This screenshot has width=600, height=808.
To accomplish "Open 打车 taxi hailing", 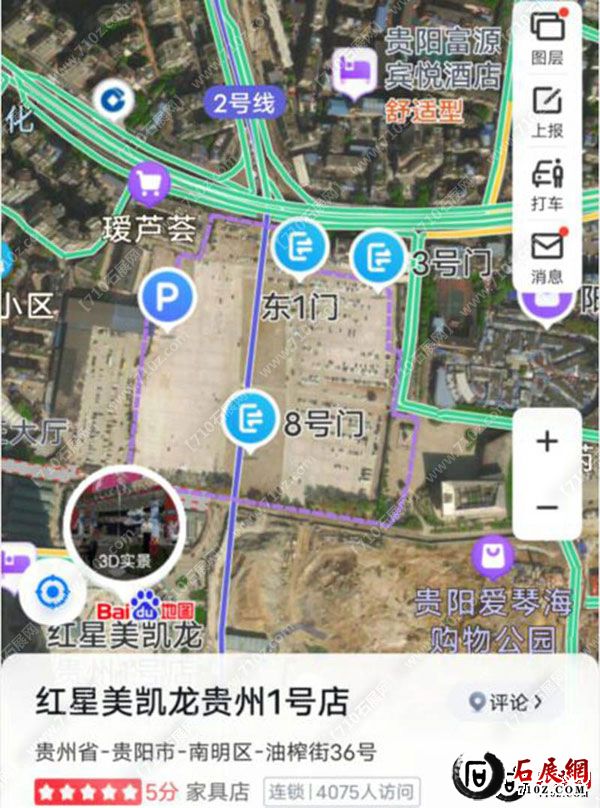I will tap(547, 181).
